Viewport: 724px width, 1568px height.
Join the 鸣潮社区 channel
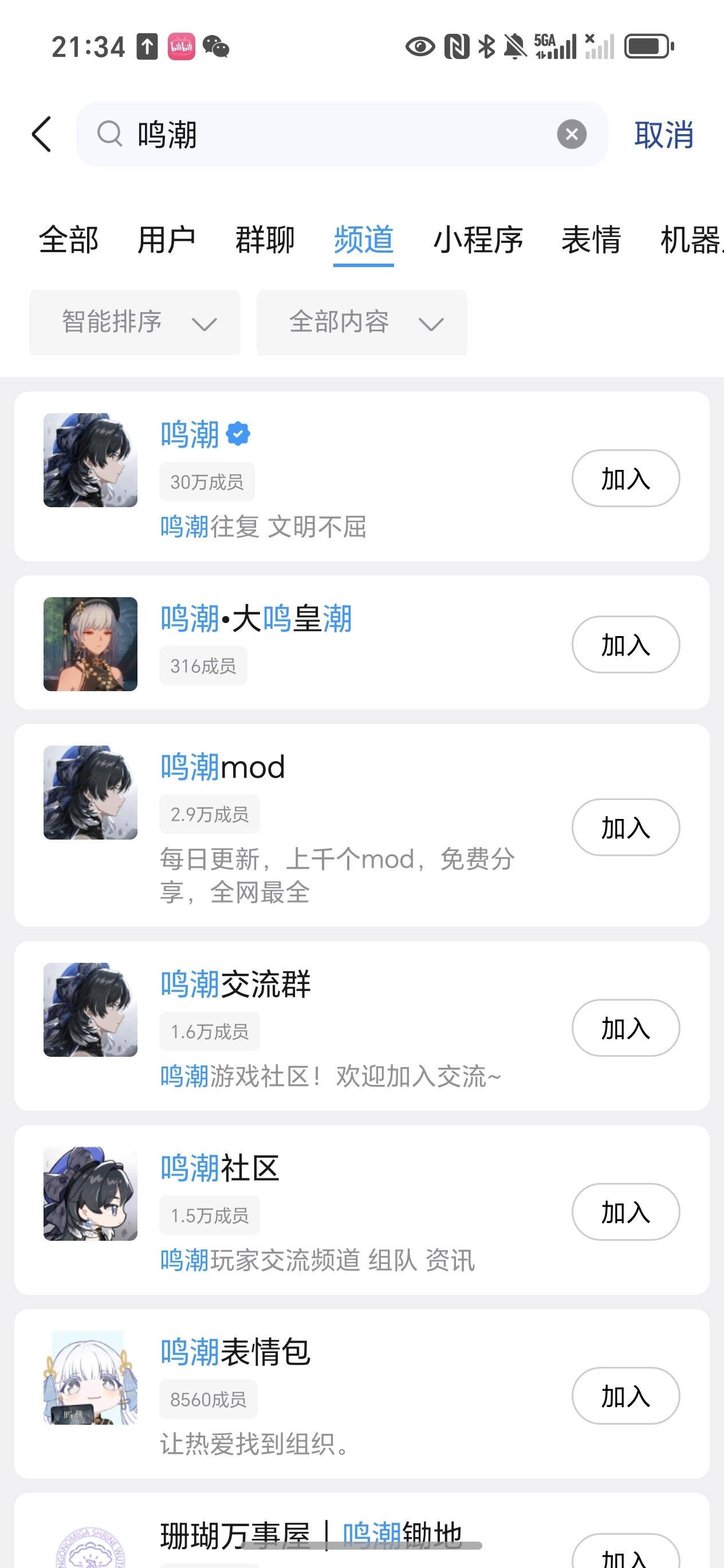click(625, 1212)
